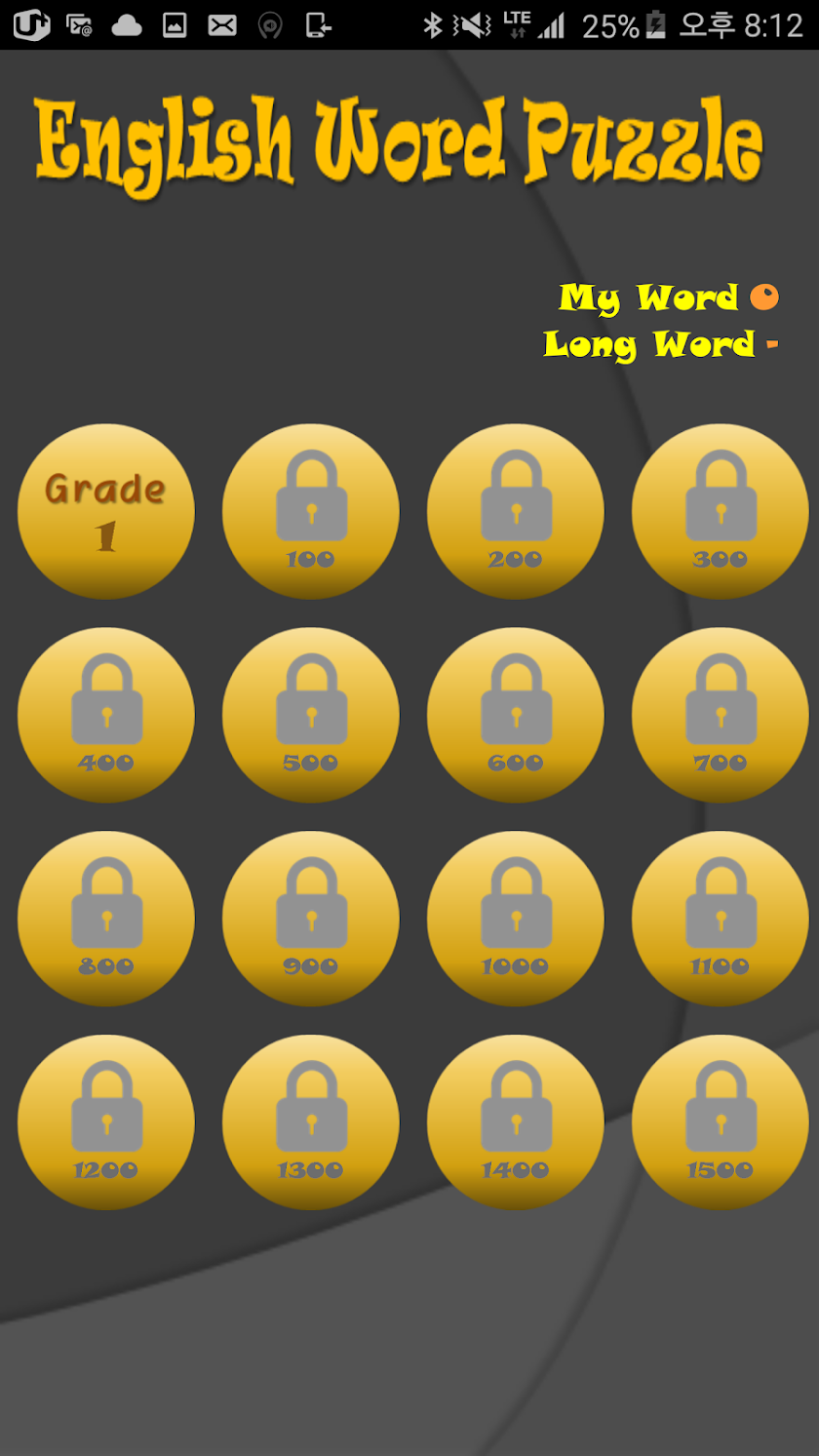This screenshot has height=1456, width=819.
Task: Open Long Word option
Action: coord(660,344)
